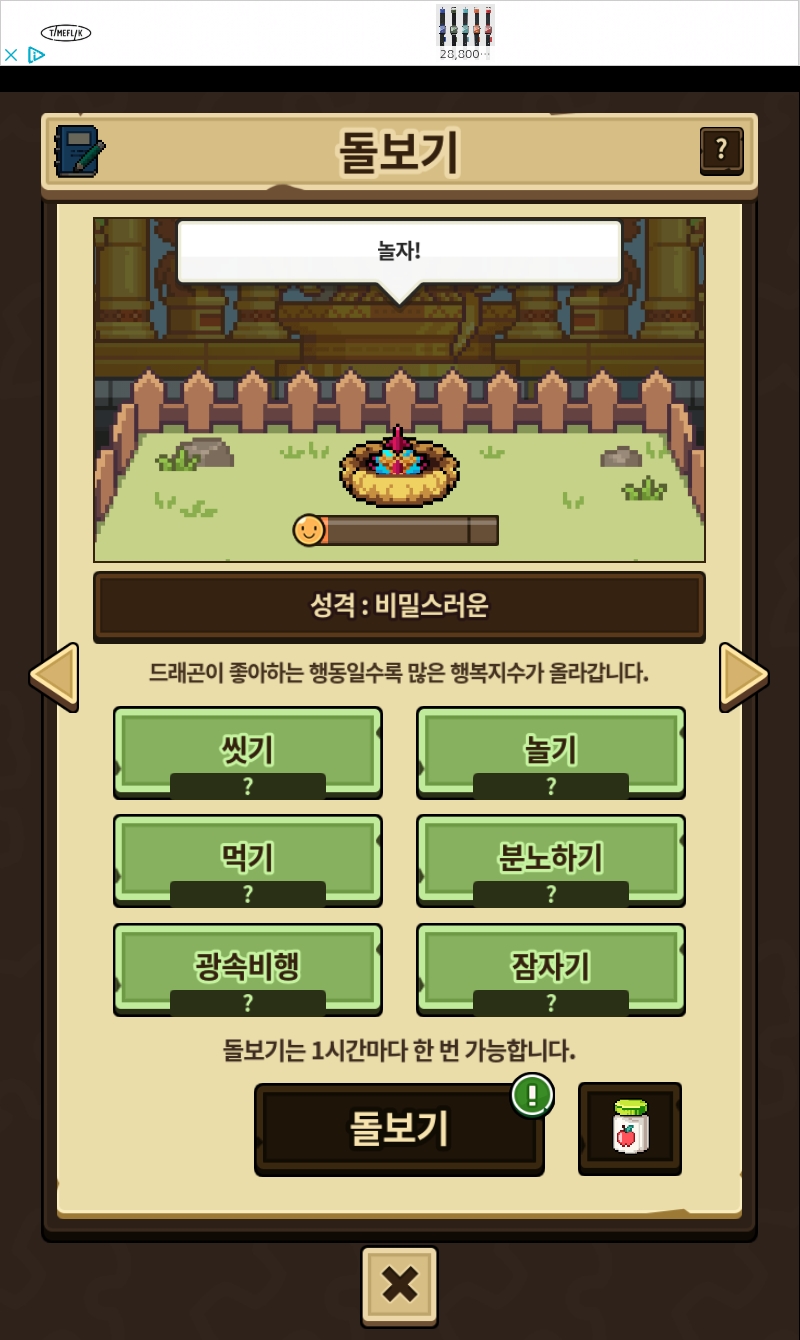Go to the next dragon with right arrow

point(744,676)
